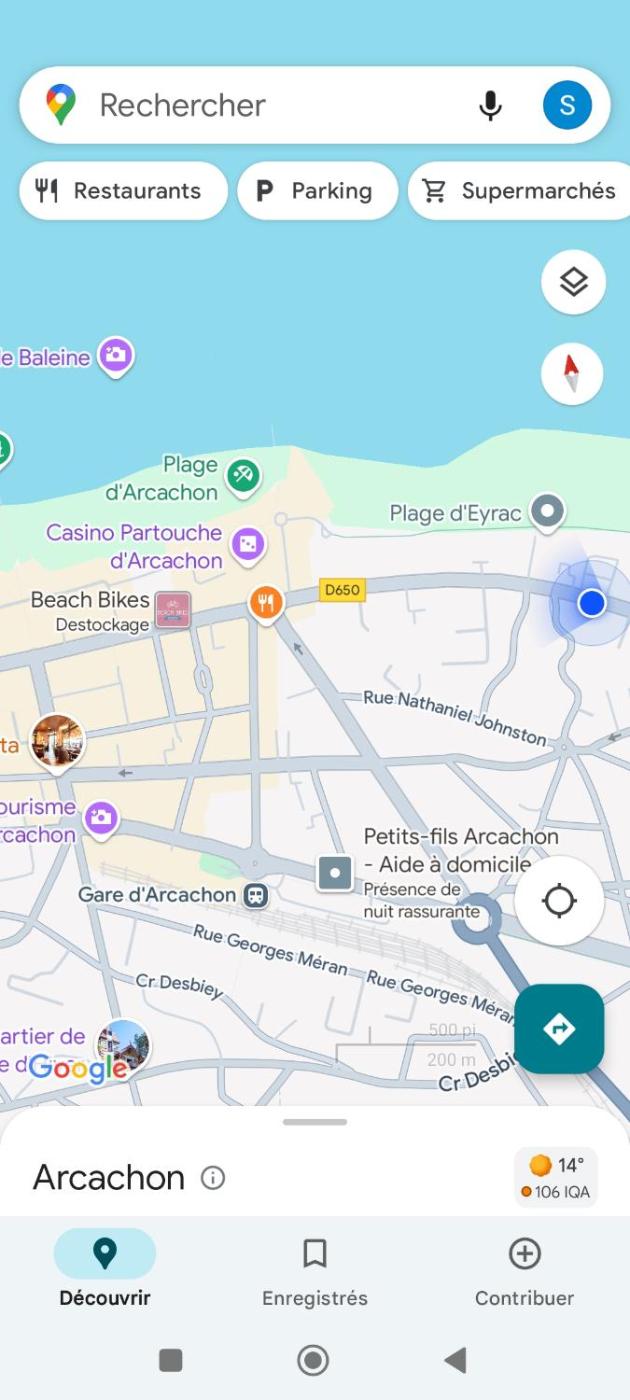Open the Plage d'Eyrac map pin

tap(547, 512)
